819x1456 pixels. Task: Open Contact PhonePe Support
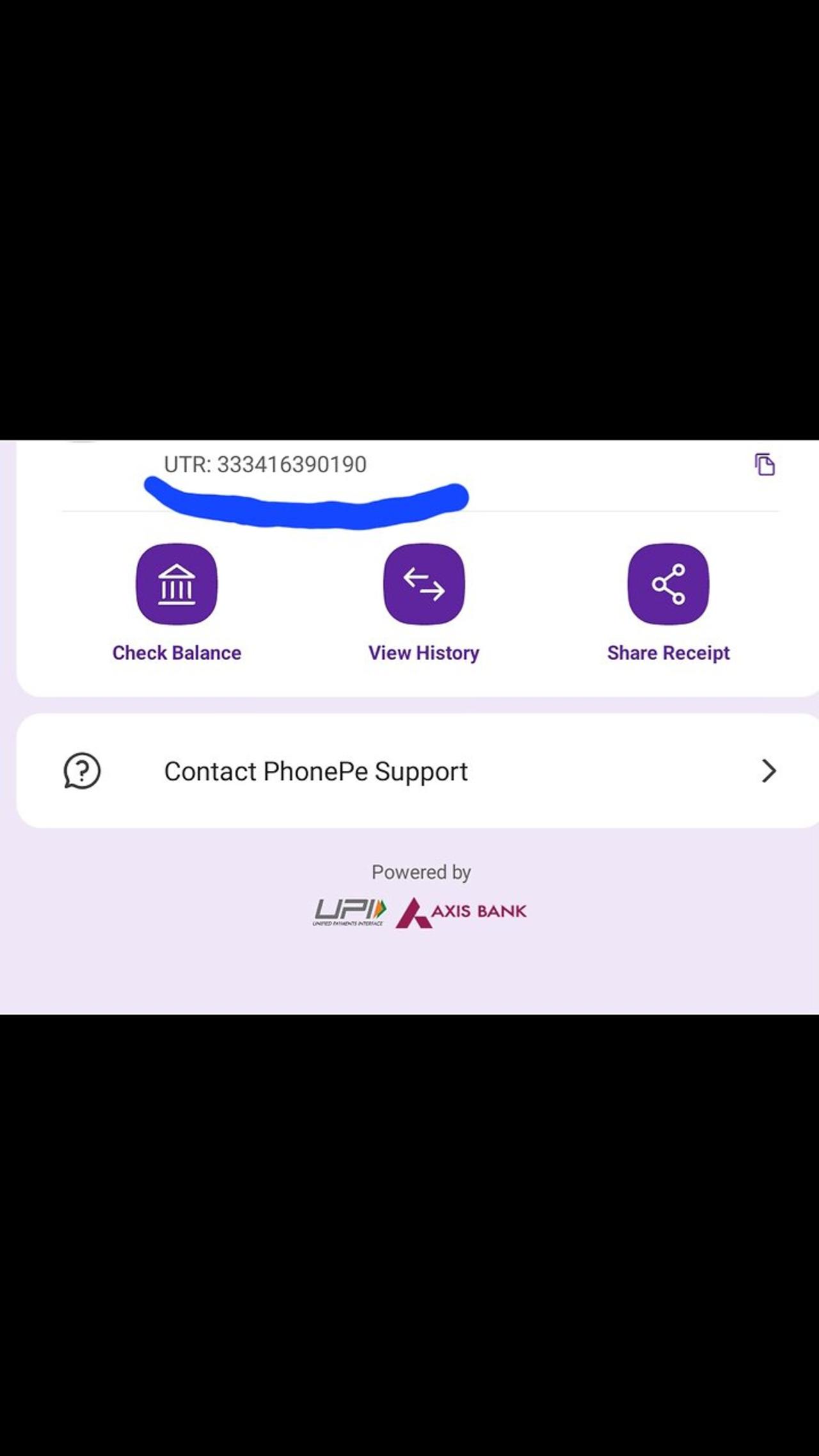[x=417, y=771]
